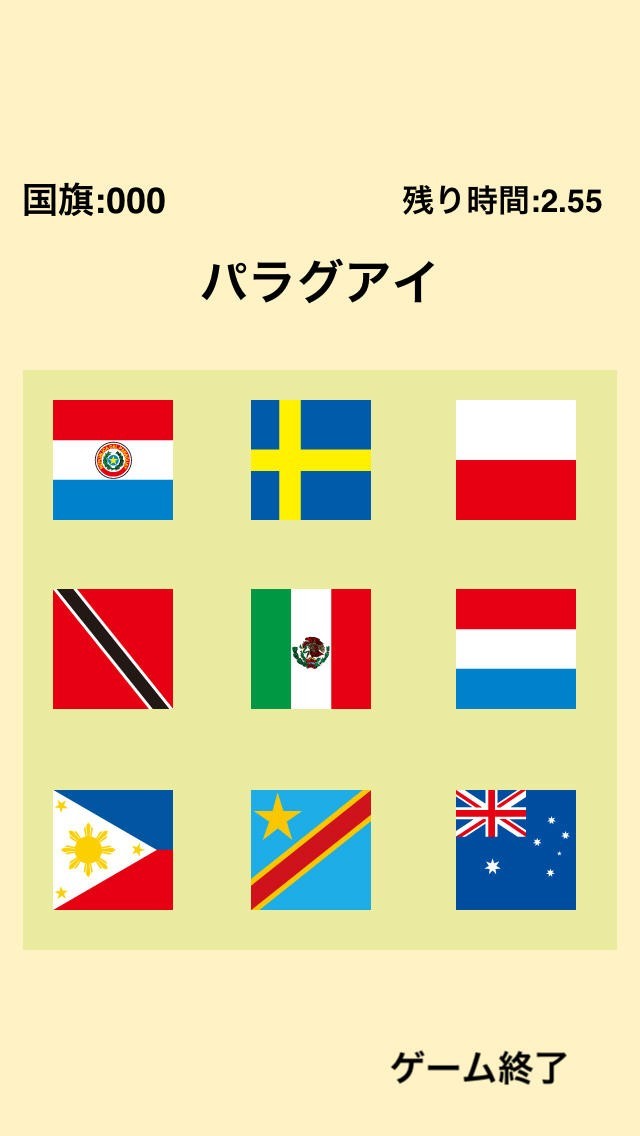Viewport: 640px width, 1136px height.
Task: Select the Australia flag tile
Action: (515, 849)
